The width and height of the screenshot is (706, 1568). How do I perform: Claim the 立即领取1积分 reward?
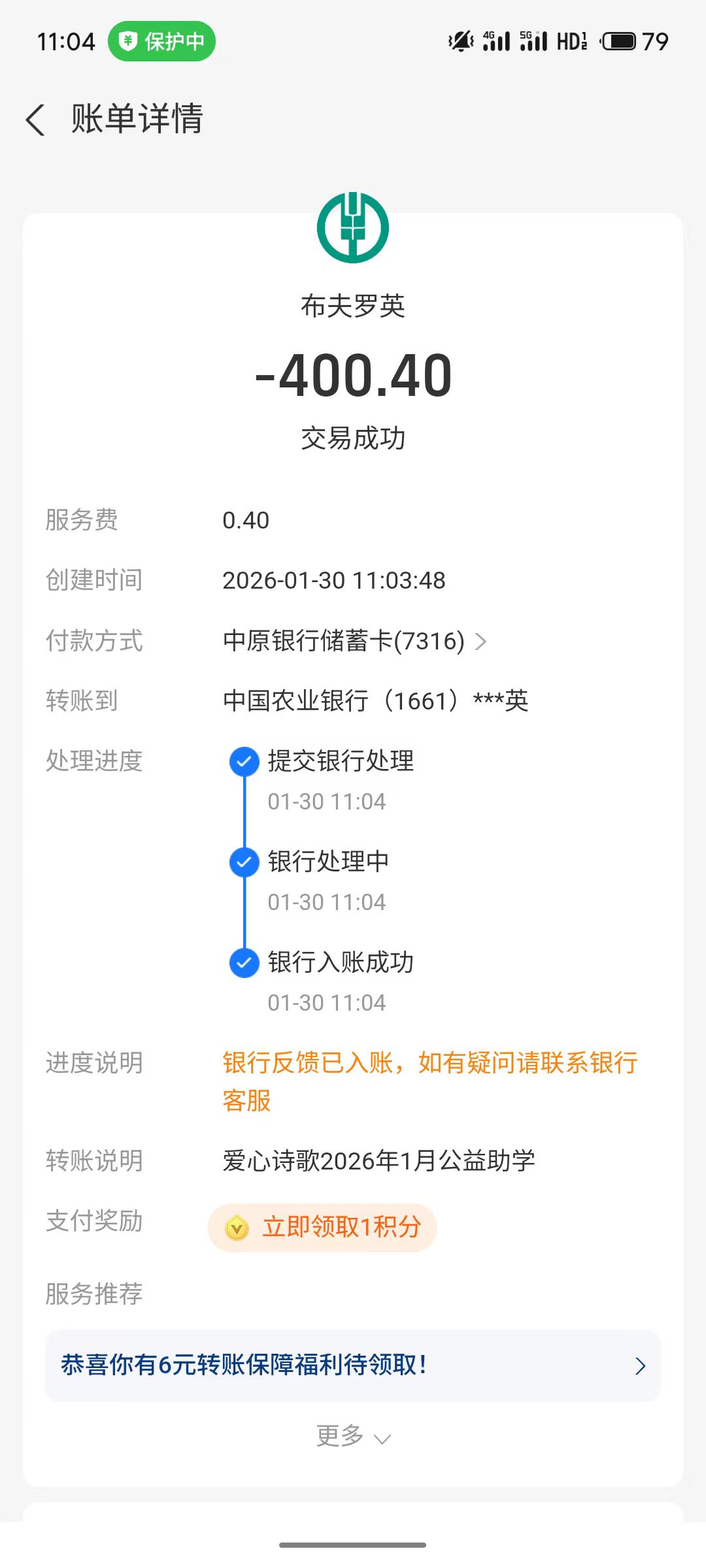(x=322, y=1228)
